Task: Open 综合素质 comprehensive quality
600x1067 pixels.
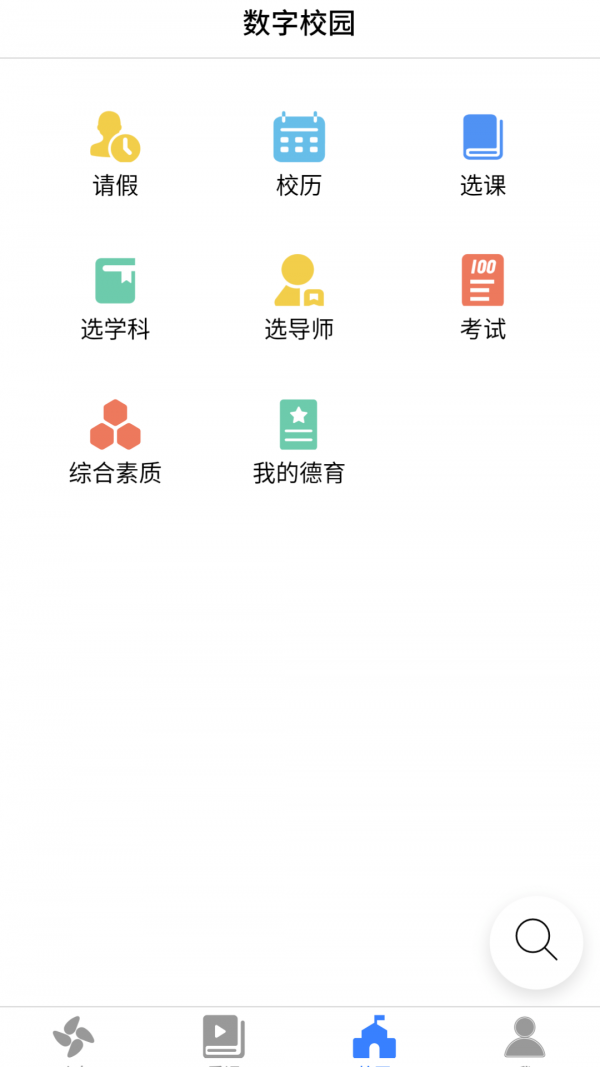Action: 115,442
